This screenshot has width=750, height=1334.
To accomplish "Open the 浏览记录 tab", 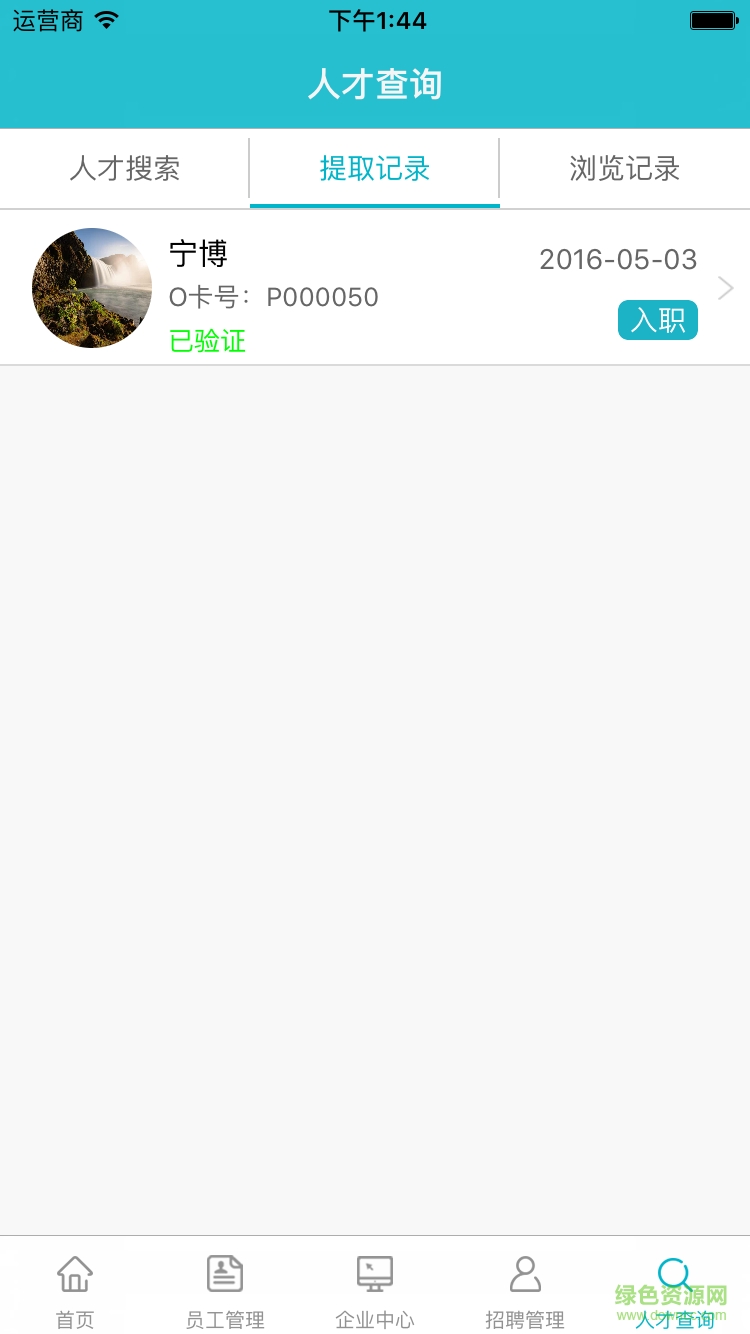I will click(625, 169).
